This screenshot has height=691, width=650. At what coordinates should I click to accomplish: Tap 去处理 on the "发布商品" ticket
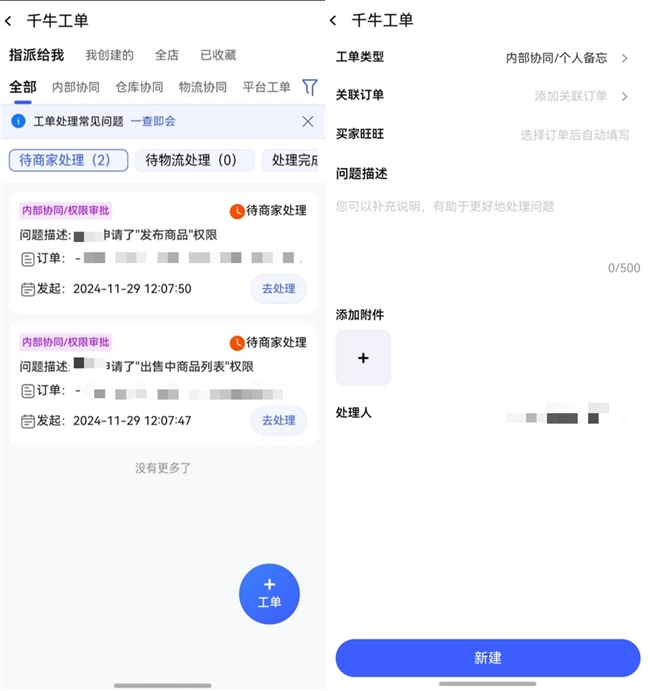click(x=278, y=289)
